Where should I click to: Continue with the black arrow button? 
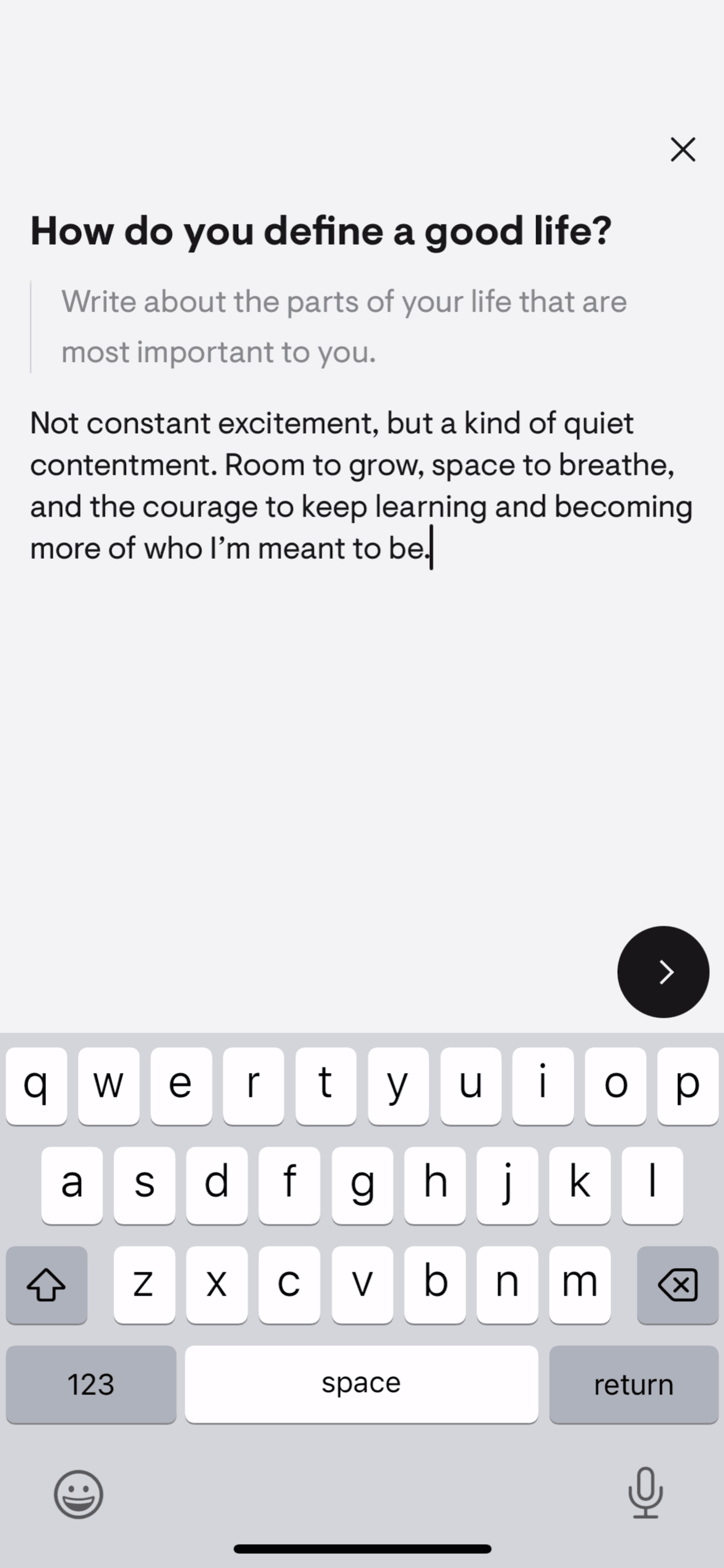point(663,972)
